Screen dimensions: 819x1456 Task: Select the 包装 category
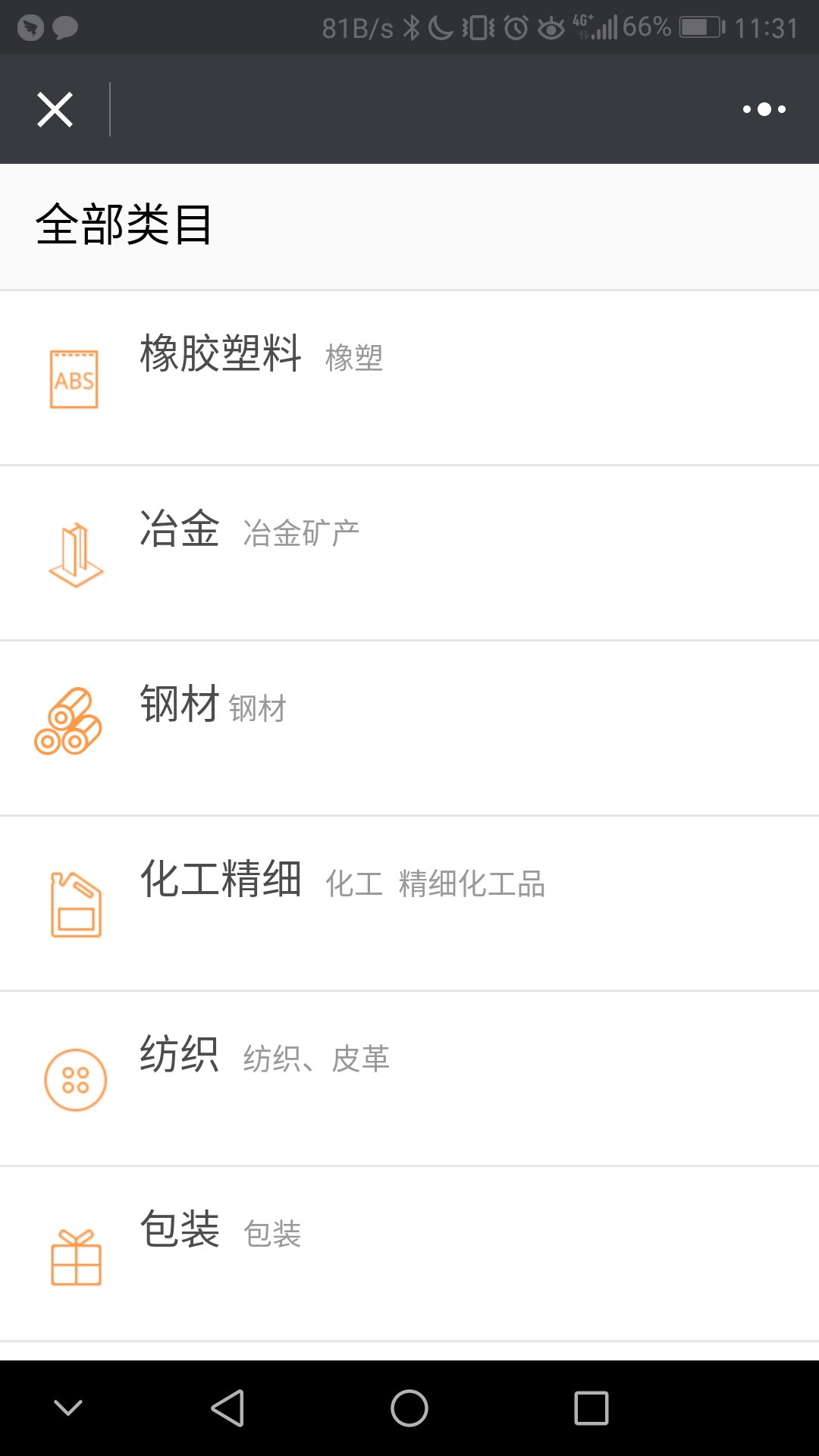click(x=409, y=1254)
